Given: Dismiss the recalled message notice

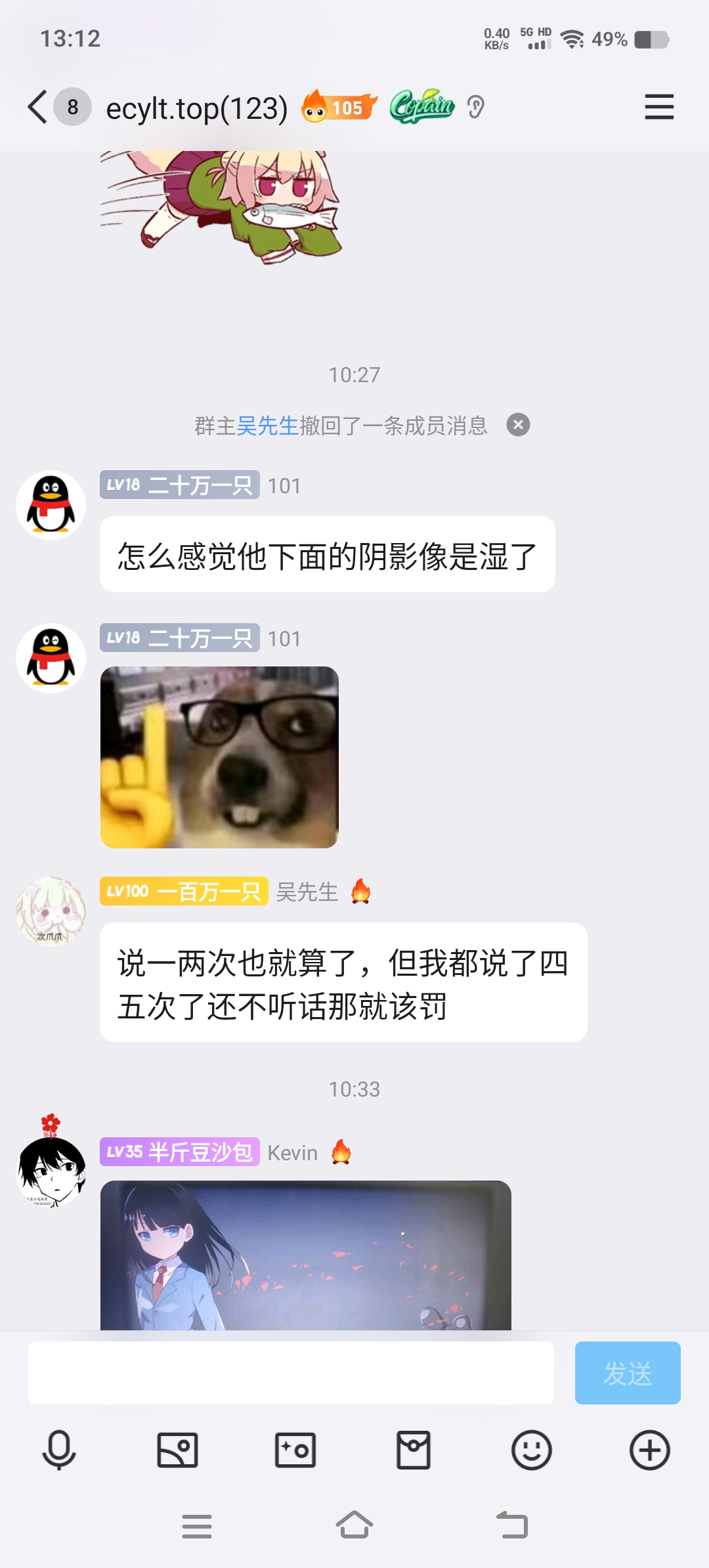Looking at the screenshot, I should click(x=518, y=425).
